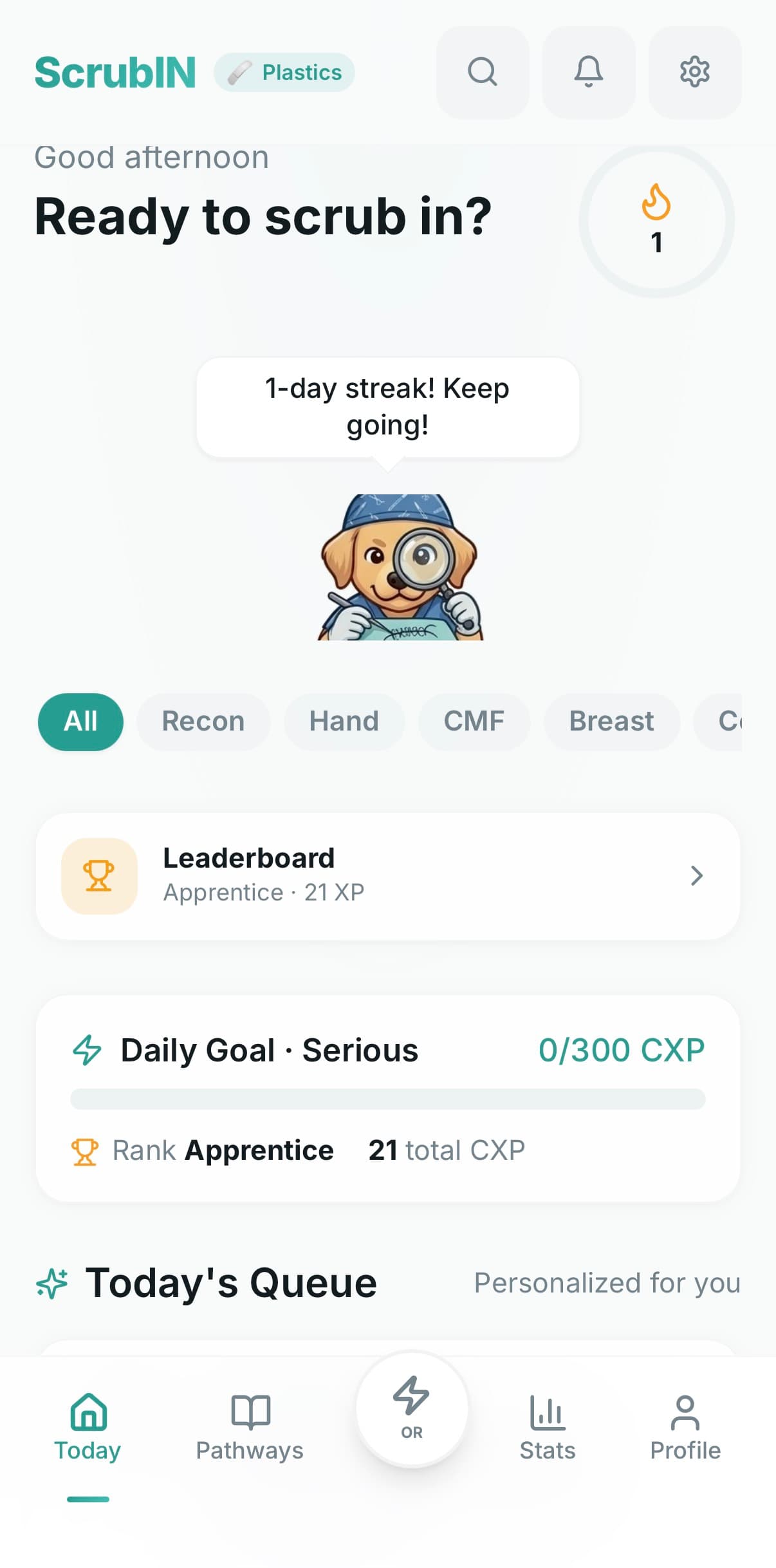
Task: Open the notifications bell
Action: coord(589,72)
